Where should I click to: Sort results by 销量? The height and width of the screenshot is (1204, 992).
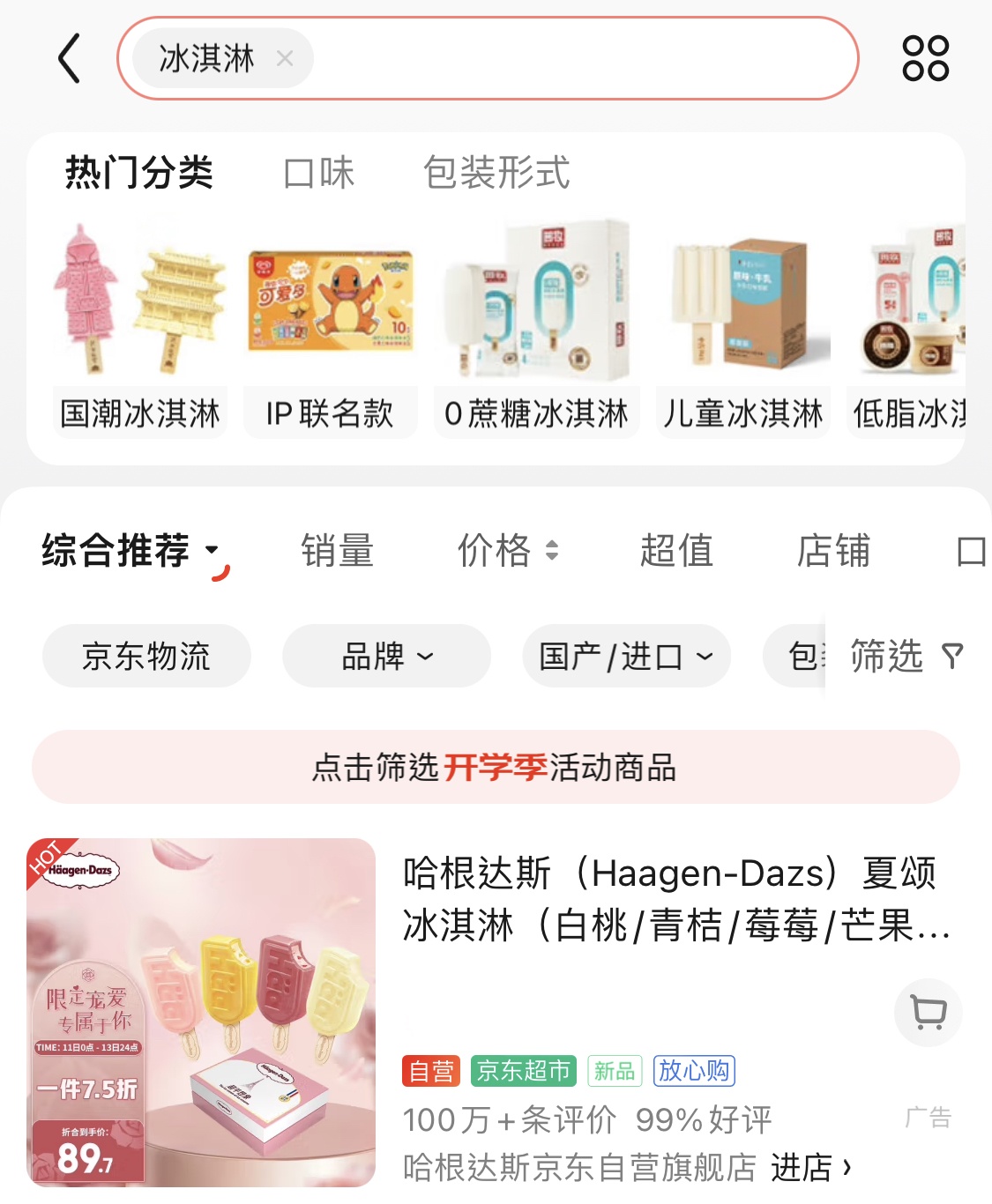tap(337, 551)
